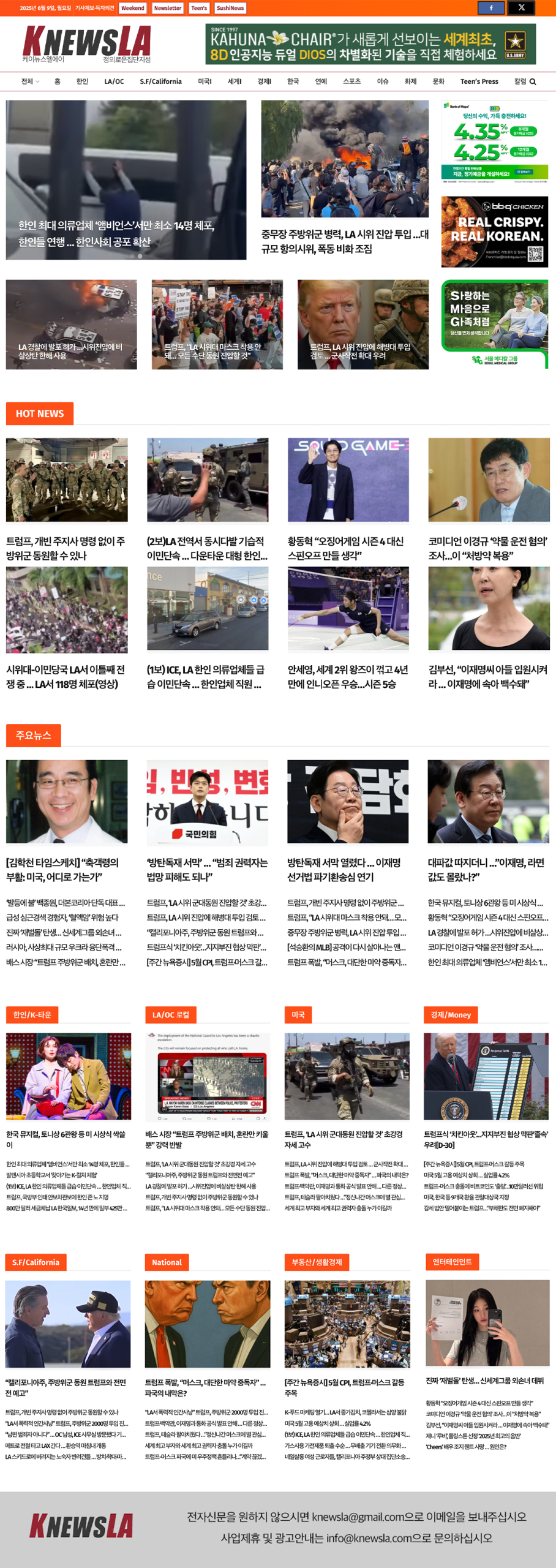Open the Facebook page button
This screenshot has width=556, height=1568.
click(x=491, y=8)
